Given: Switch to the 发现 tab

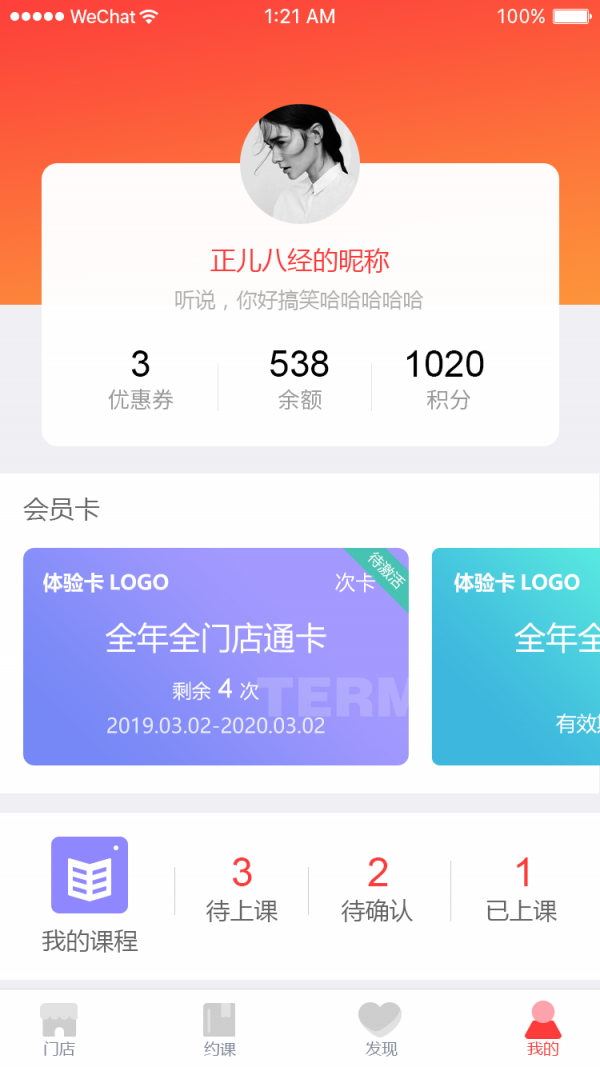Looking at the screenshot, I should click(381, 1030).
